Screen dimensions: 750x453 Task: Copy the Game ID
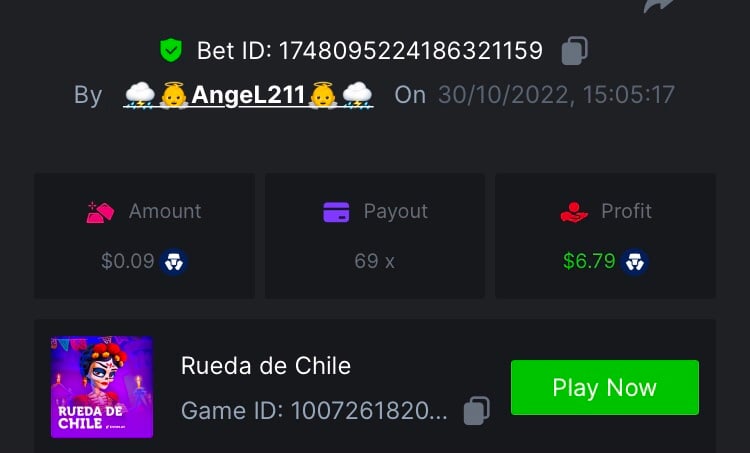click(x=477, y=410)
